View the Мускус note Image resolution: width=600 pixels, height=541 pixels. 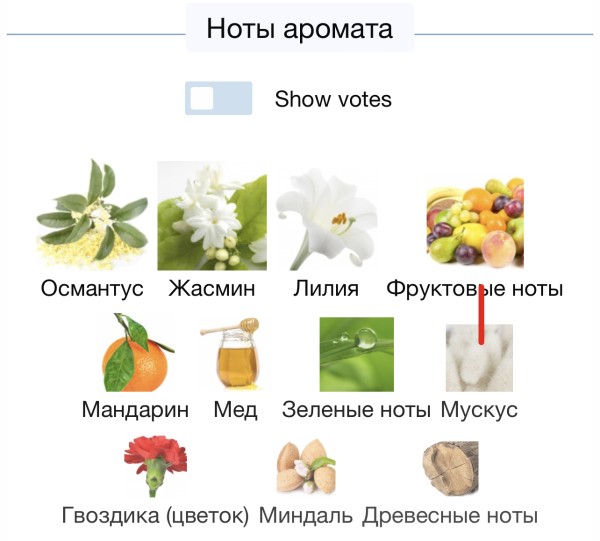[x=479, y=355]
